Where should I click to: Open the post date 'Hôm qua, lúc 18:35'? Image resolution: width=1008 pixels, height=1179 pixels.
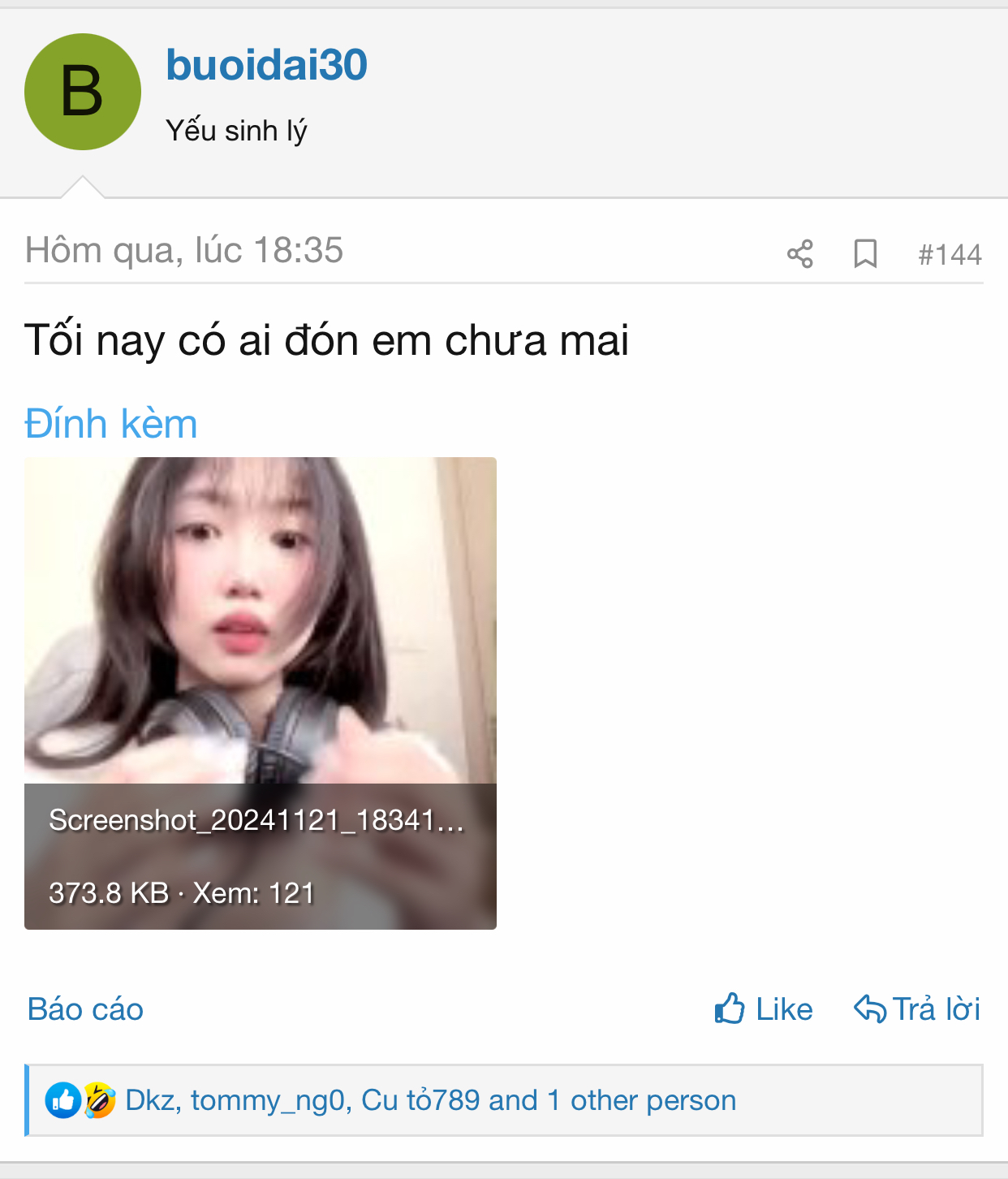pyautogui.click(x=184, y=250)
